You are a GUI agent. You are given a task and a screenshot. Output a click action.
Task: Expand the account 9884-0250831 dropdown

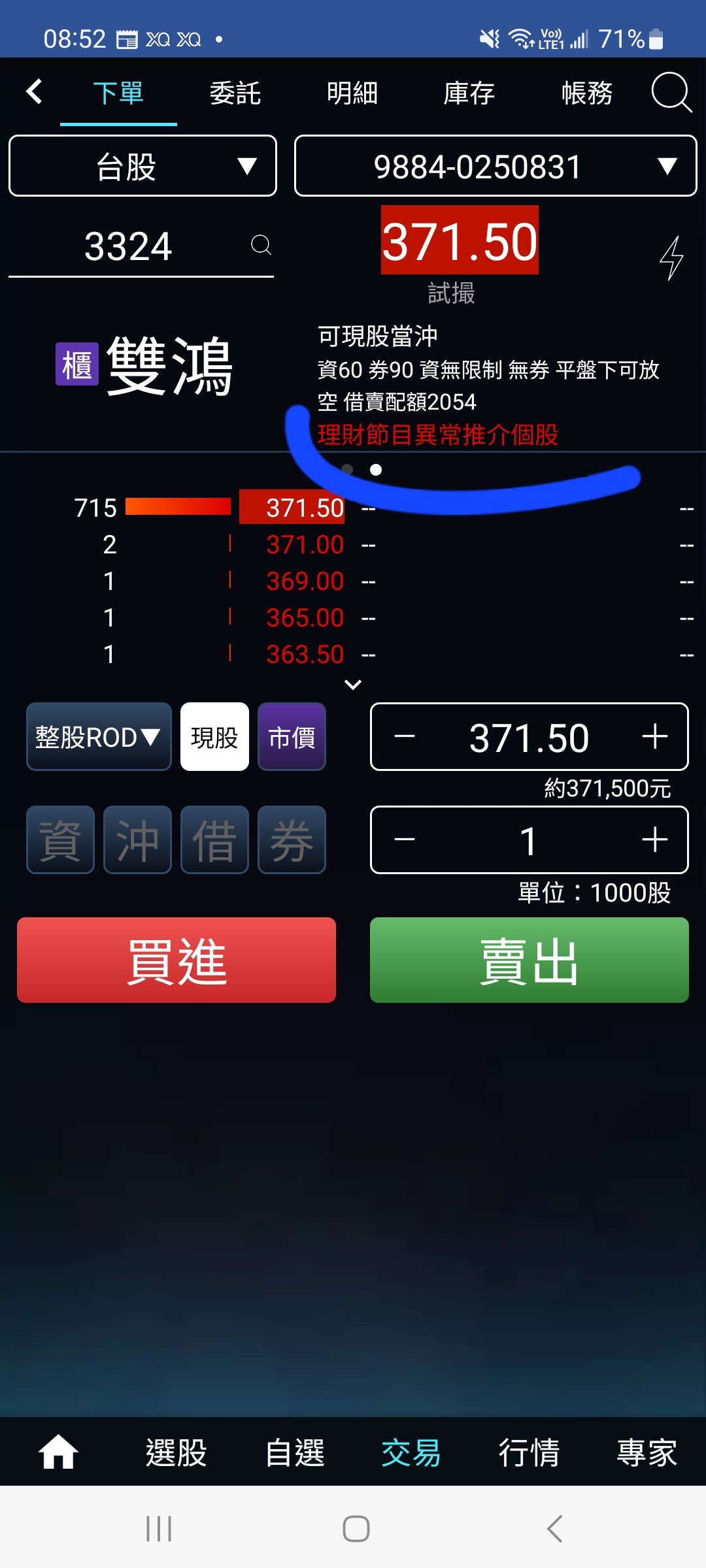pyautogui.click(x=496, y=166)
